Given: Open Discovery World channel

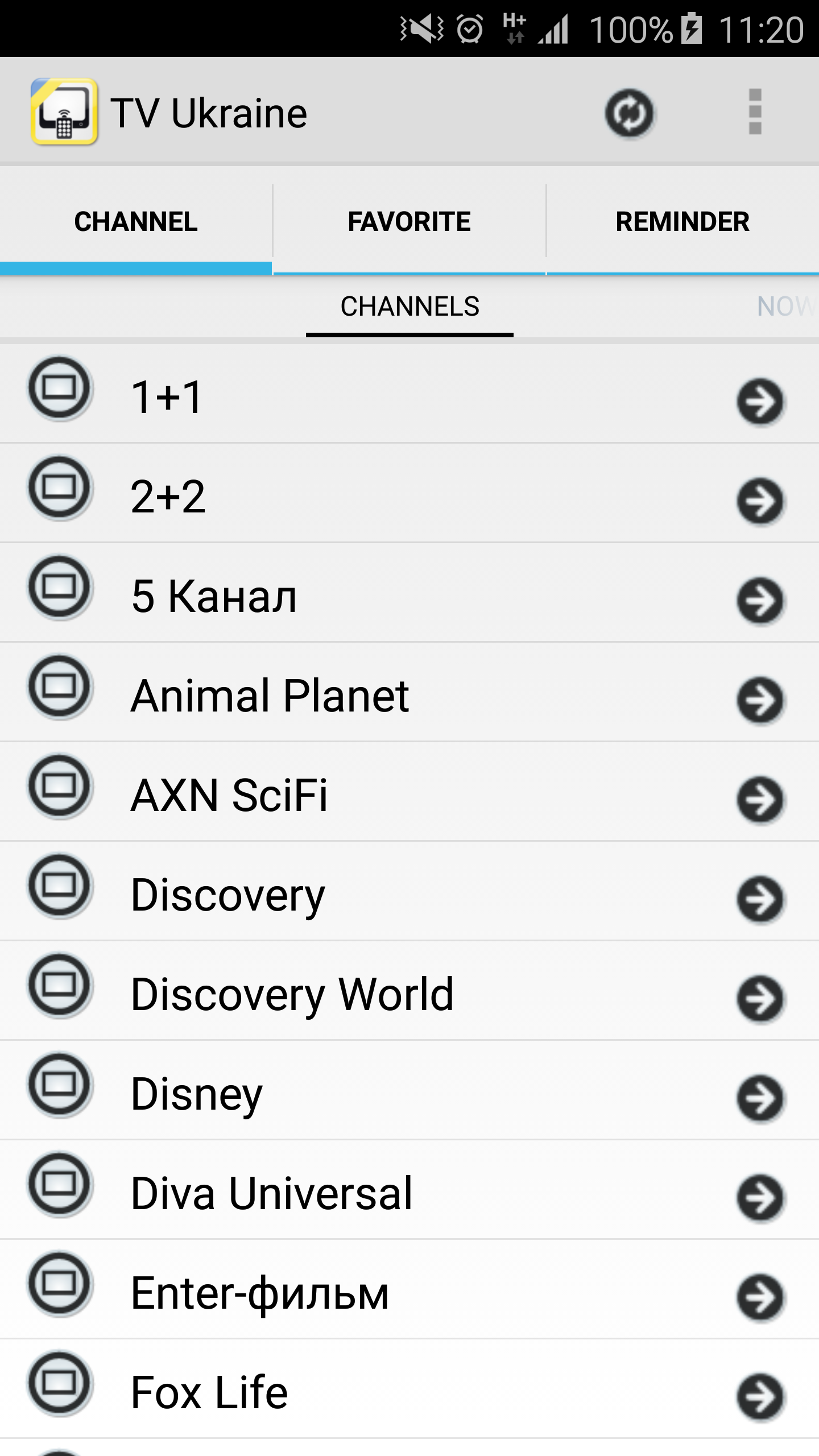Looking at the screenshot, I should tap(409, 991).
